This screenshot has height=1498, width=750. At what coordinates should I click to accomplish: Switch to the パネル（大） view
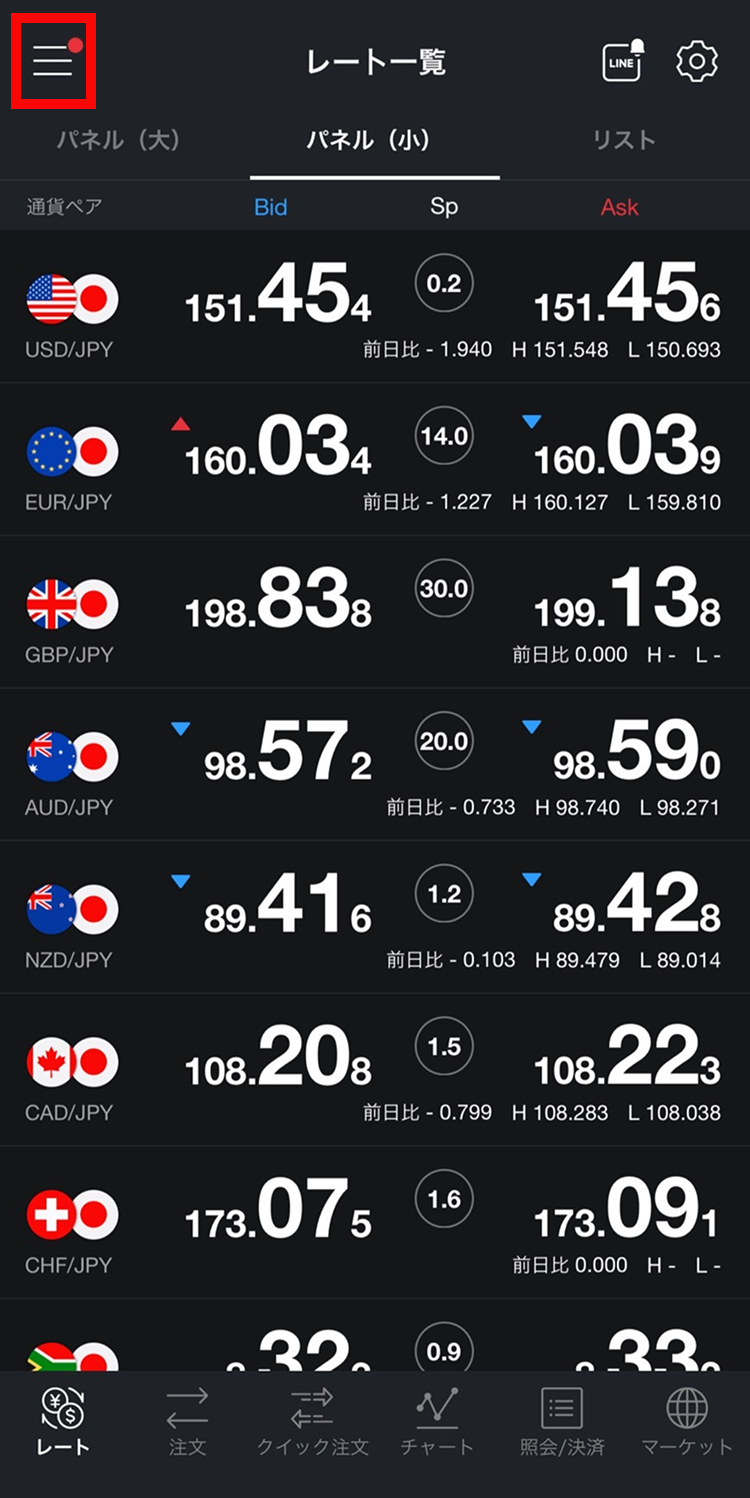pos(118,140)
